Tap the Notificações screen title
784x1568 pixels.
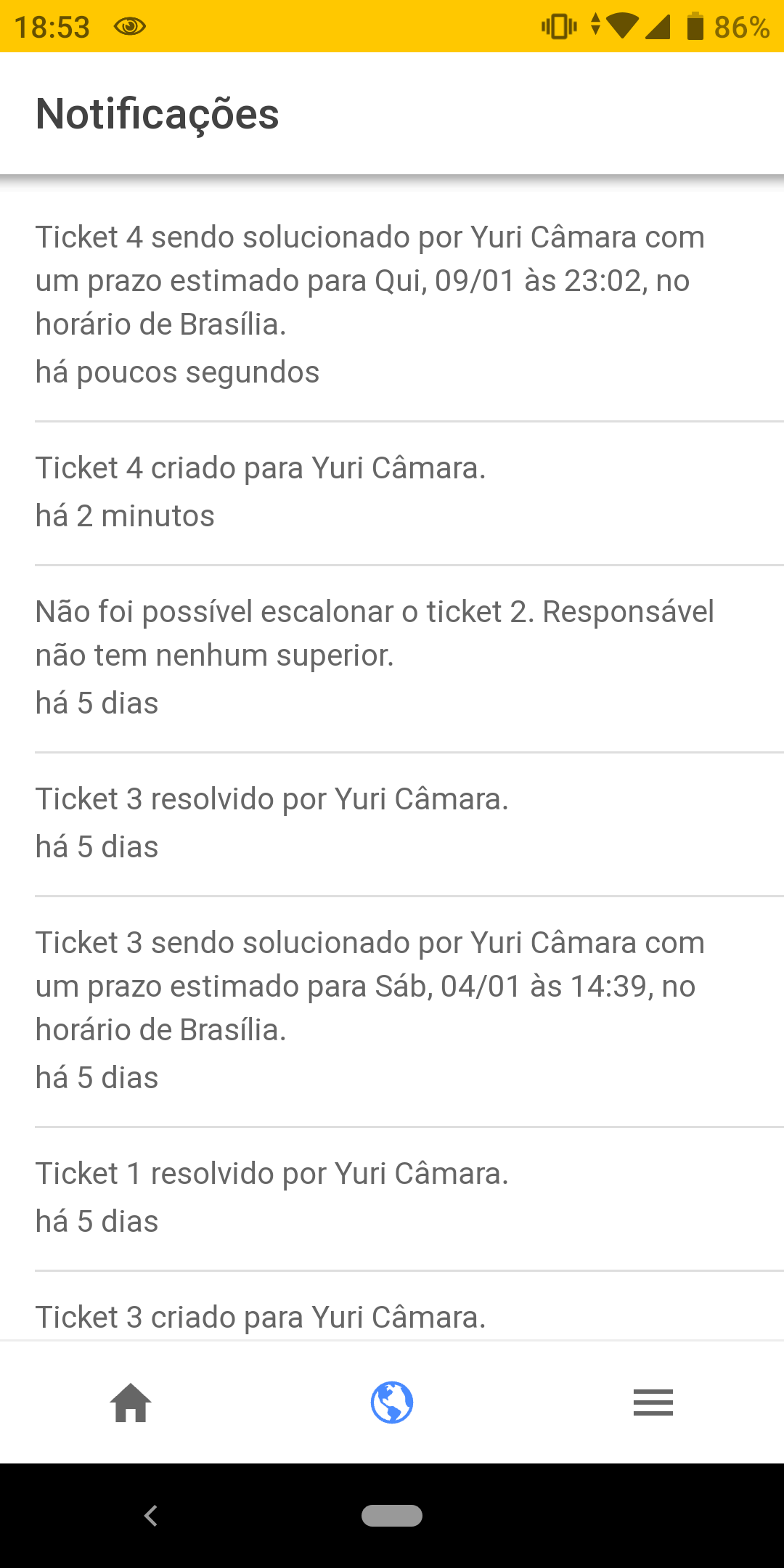[157, 113]
